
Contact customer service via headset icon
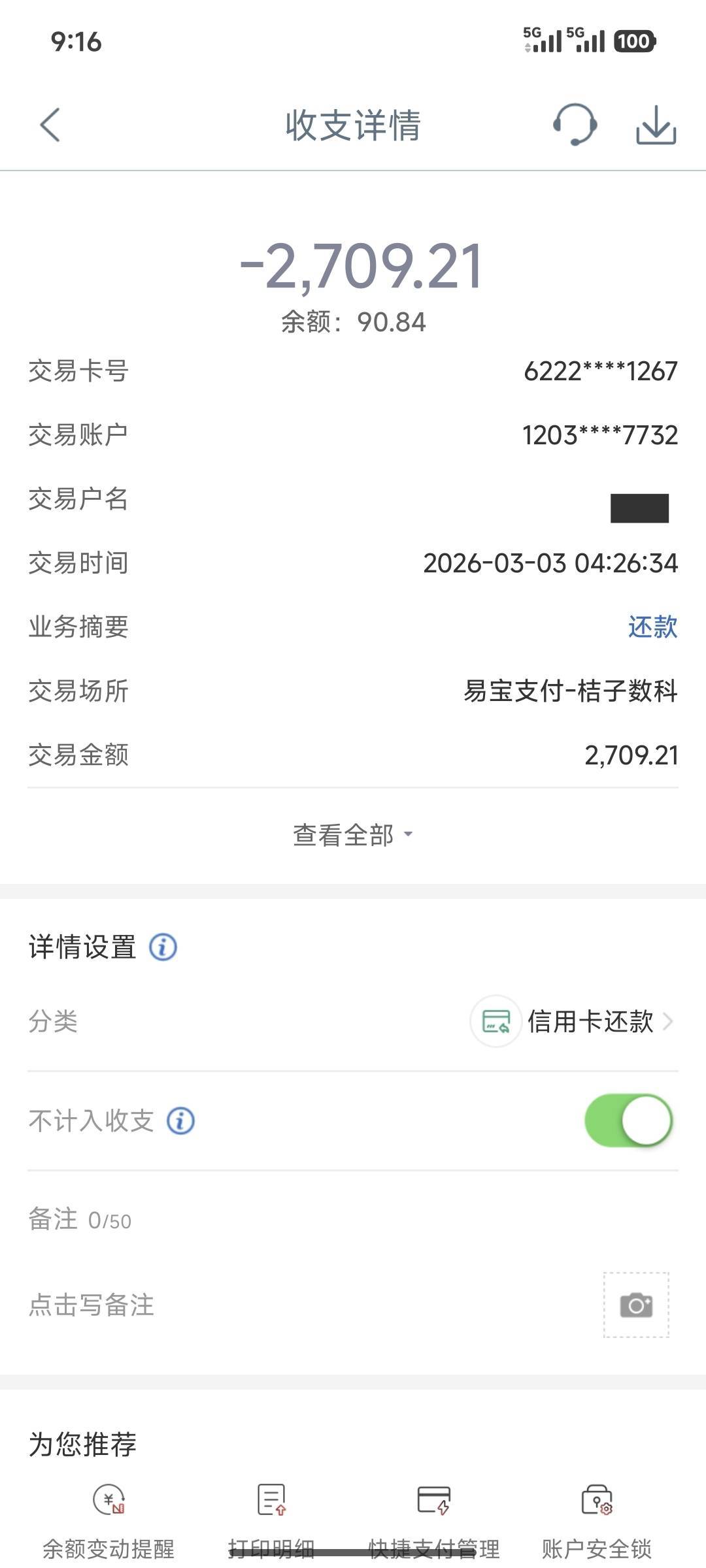[575, 124]
